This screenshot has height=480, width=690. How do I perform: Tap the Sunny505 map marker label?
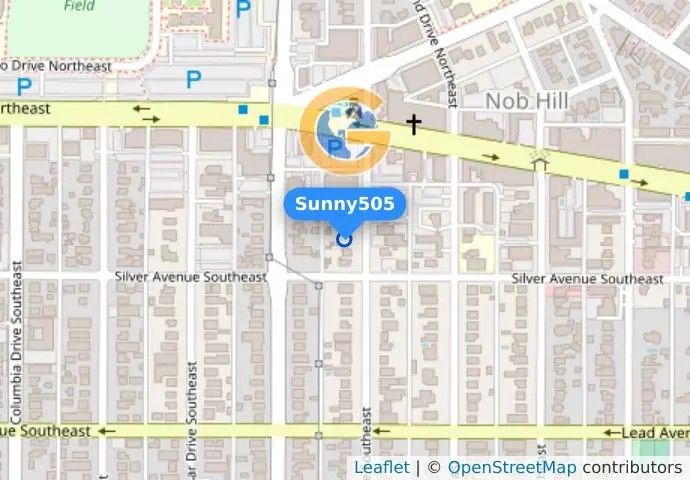345,204
